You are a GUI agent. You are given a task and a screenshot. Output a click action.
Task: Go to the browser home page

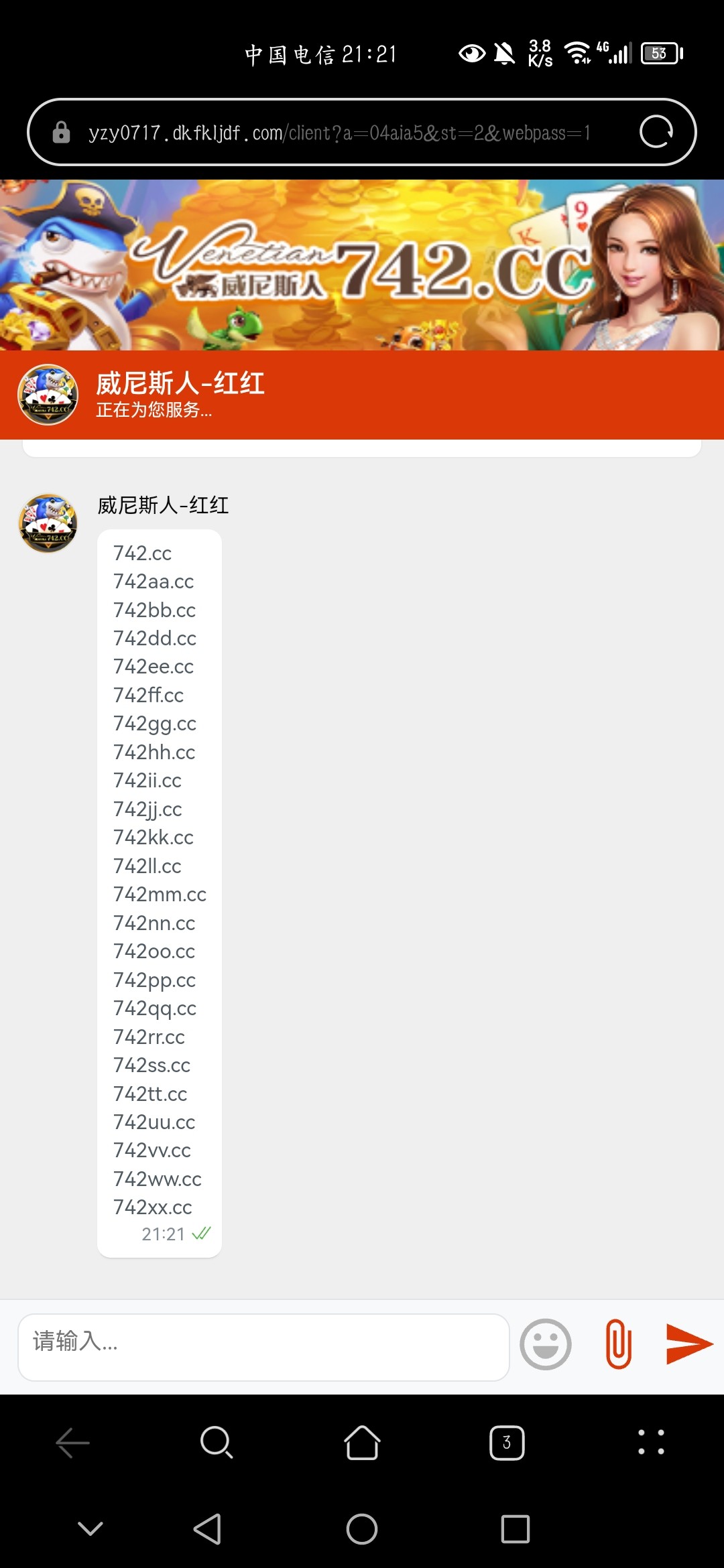click(x=362, y=1442)
